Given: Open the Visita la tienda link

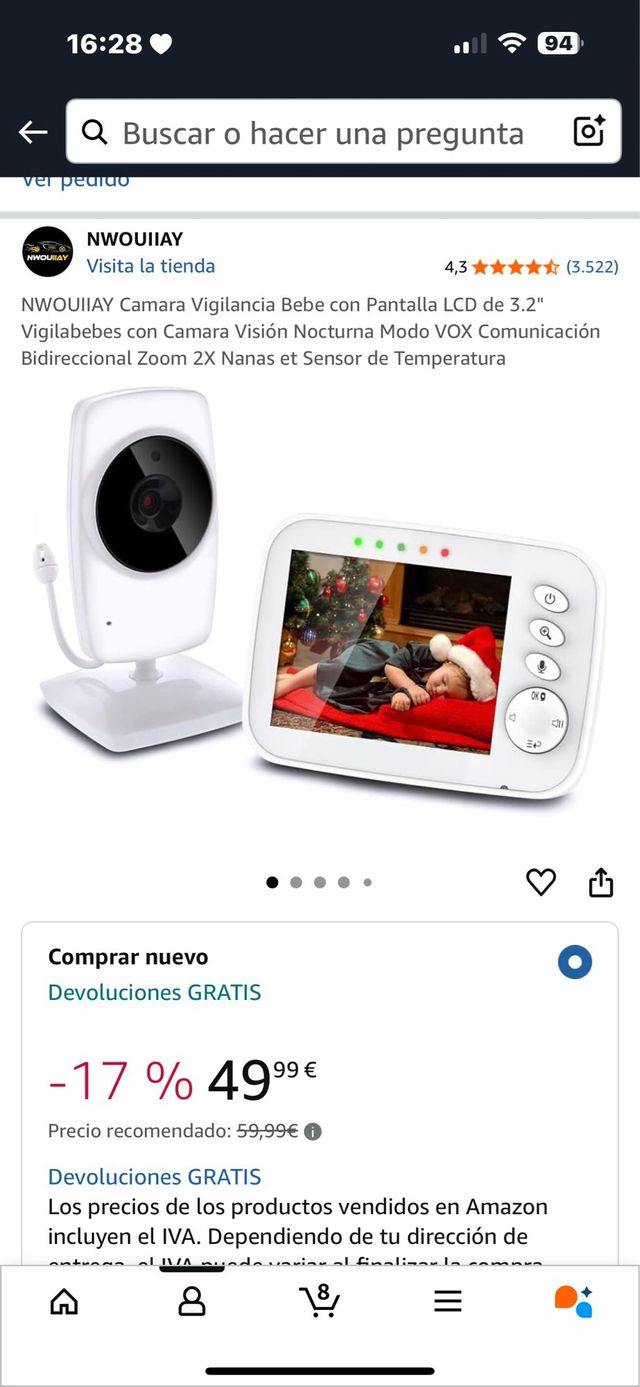Looking at the screenshot, I should 150,266.
